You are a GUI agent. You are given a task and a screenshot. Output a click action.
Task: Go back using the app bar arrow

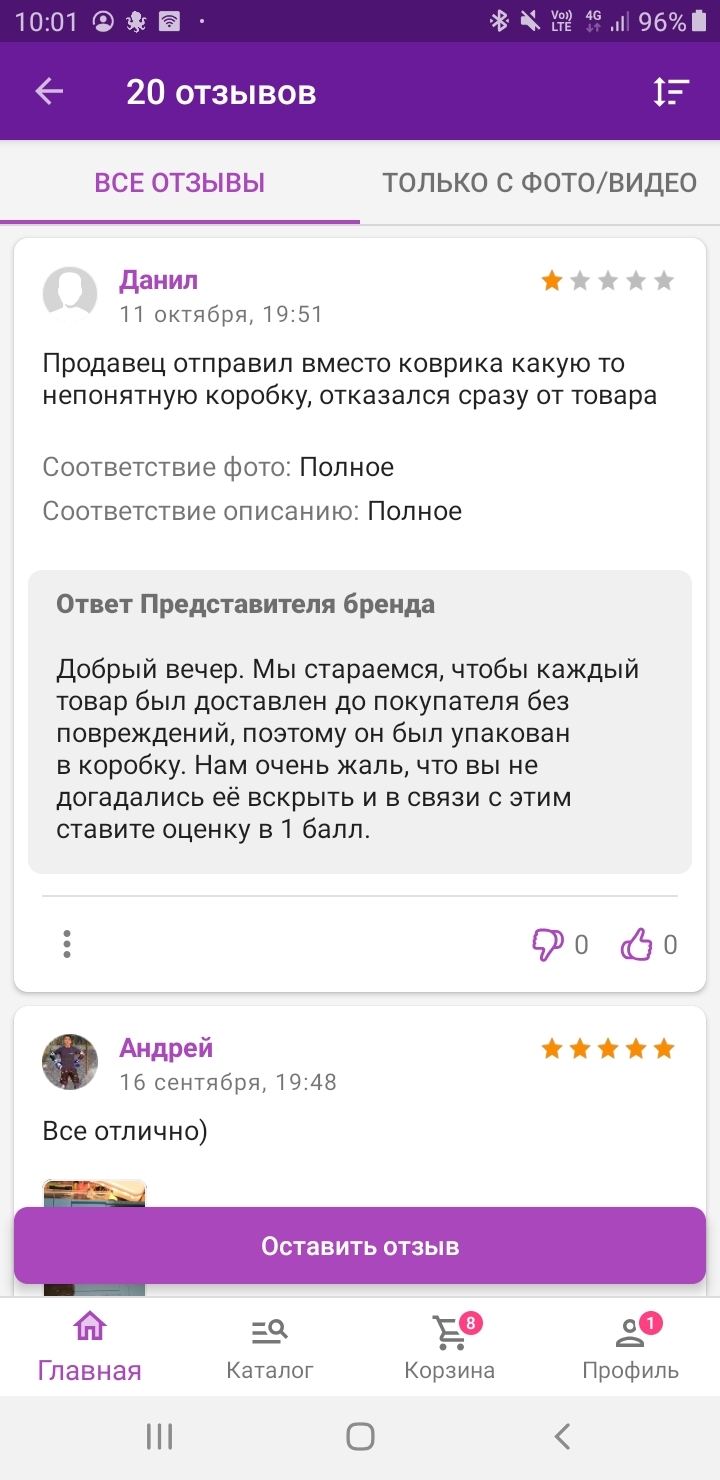point(49,92)
